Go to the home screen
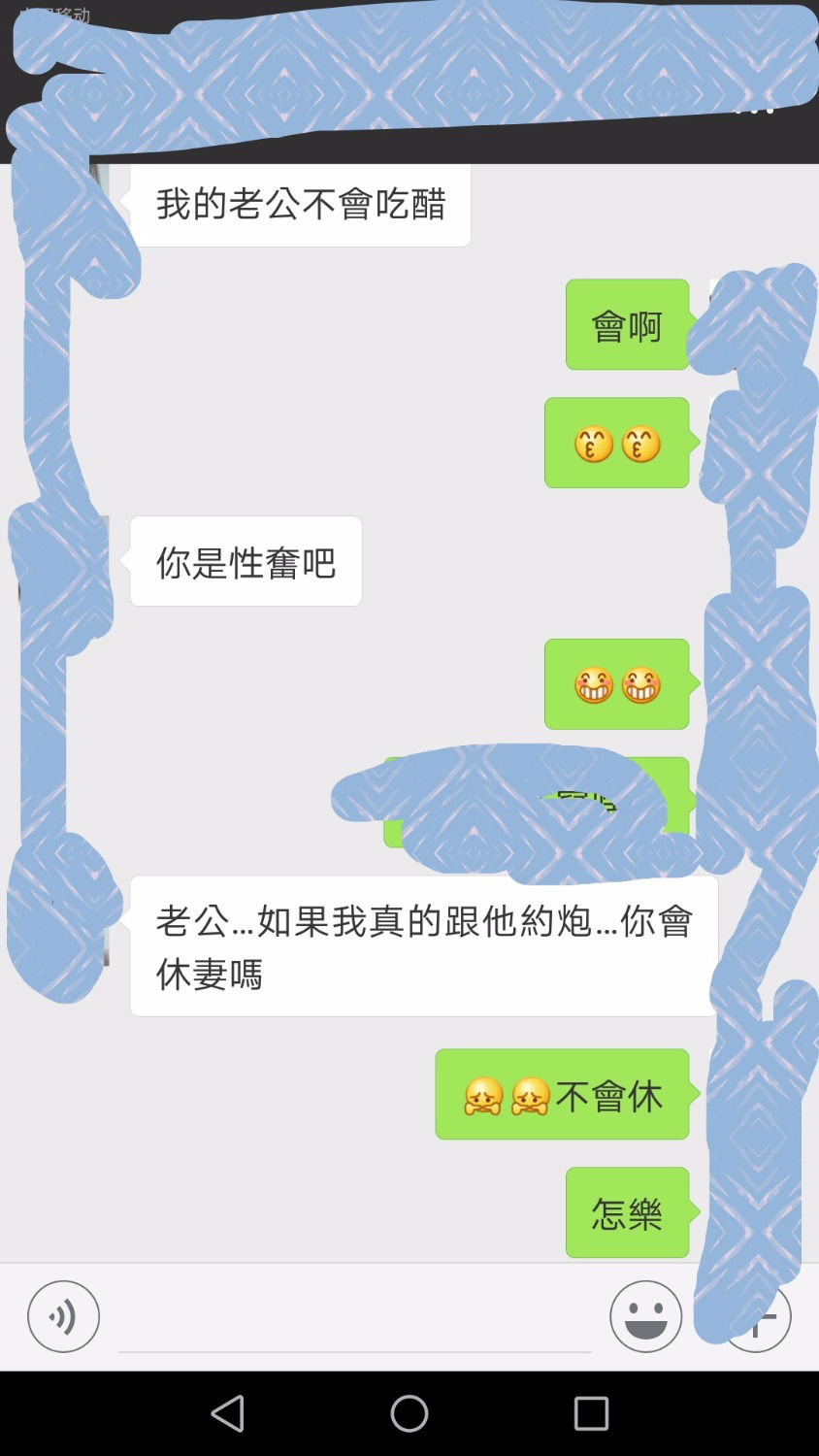Screen dimensions: 819x1456 pos(409,1413)
